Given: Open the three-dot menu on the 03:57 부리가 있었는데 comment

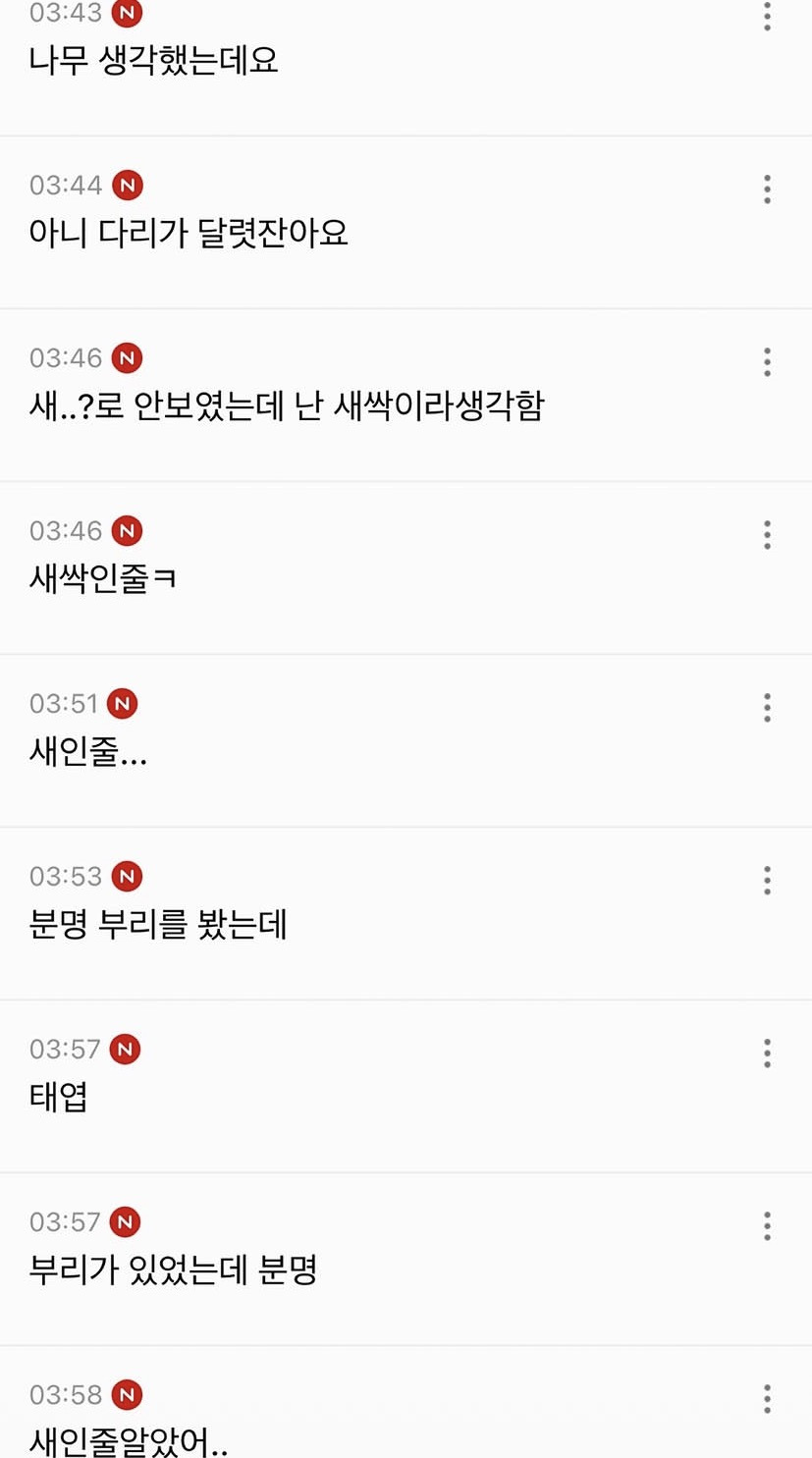Looking at the screenshot, I should coord(766,1225).
